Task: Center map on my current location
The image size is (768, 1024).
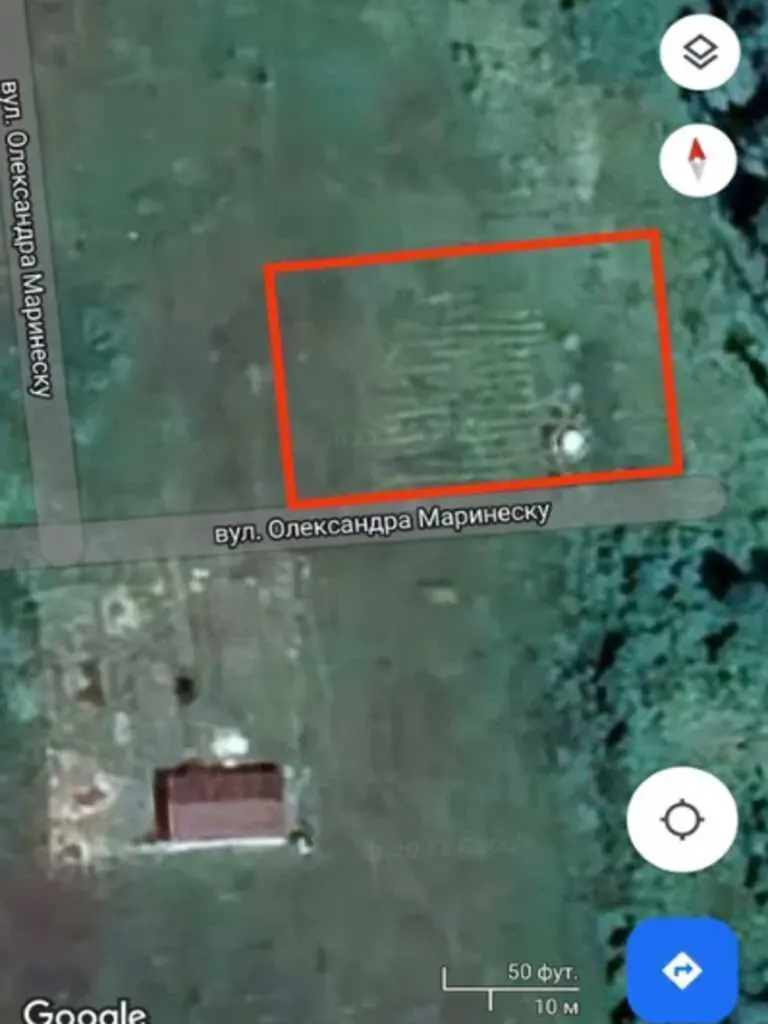Action: pyautogui.click(x=682, y=821)
